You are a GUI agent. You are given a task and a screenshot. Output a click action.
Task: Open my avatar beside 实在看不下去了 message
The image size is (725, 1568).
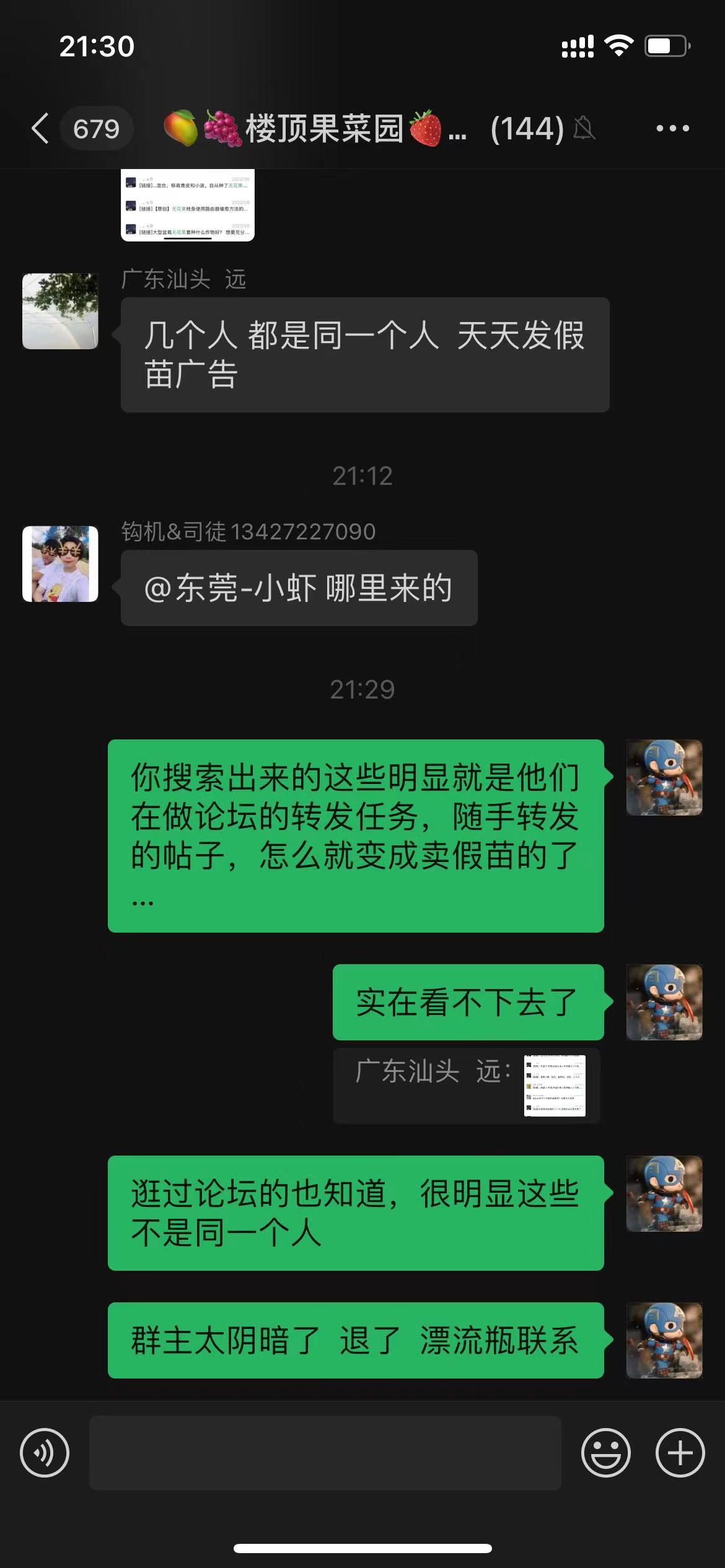click(x=664, y=1002)
